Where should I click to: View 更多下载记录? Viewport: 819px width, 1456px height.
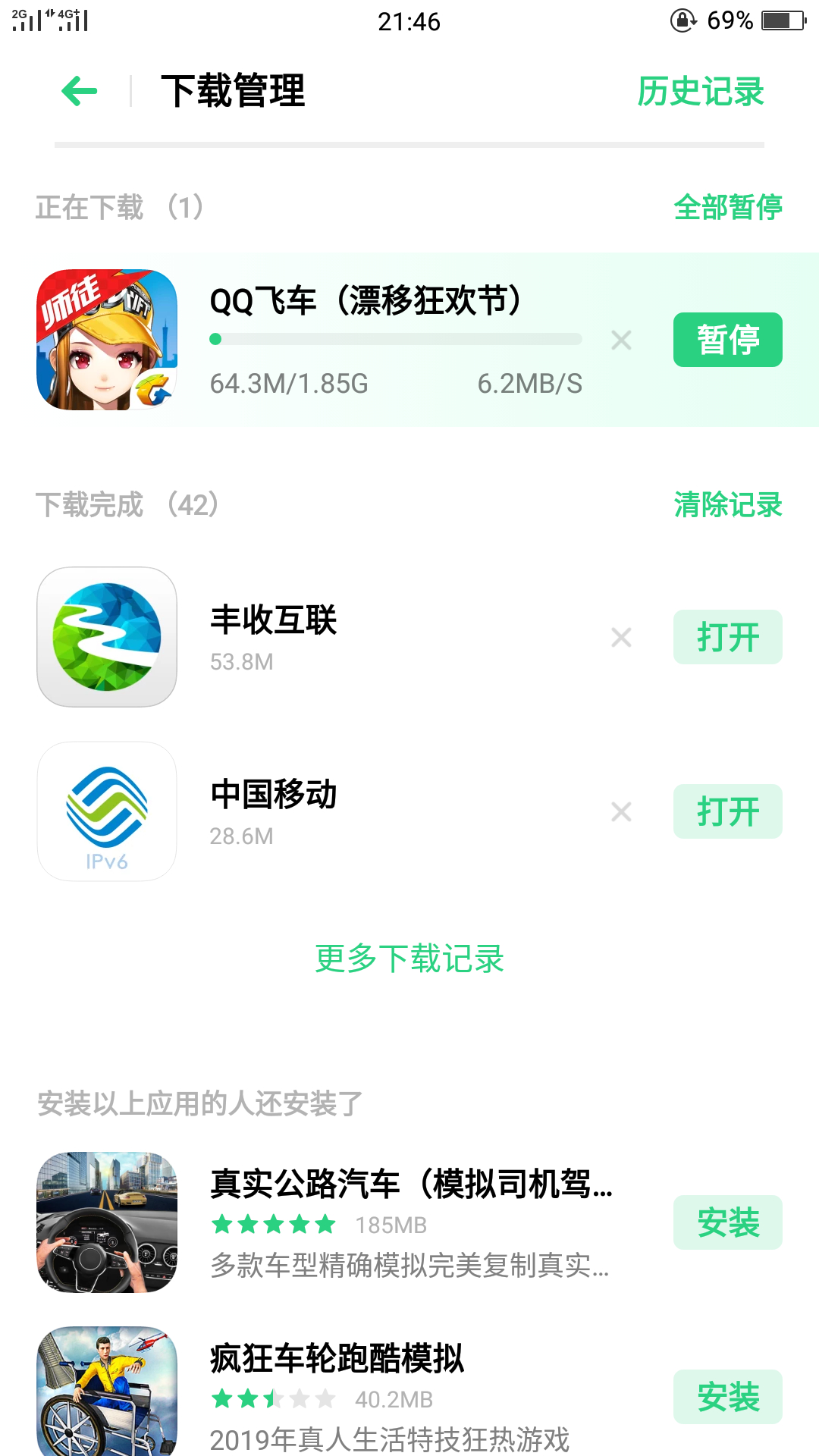(409, 959)
